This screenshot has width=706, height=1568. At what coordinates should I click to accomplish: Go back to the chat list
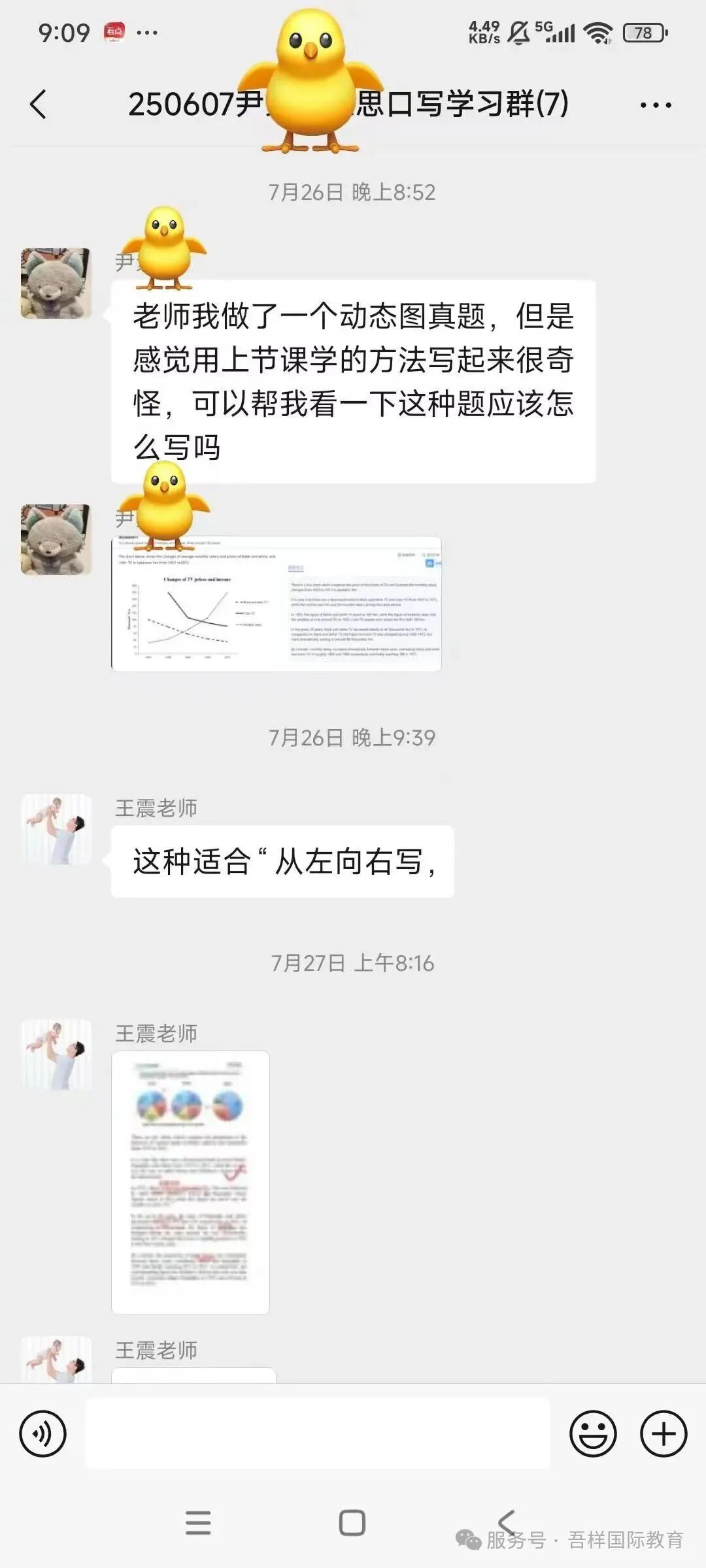[39, 105]
